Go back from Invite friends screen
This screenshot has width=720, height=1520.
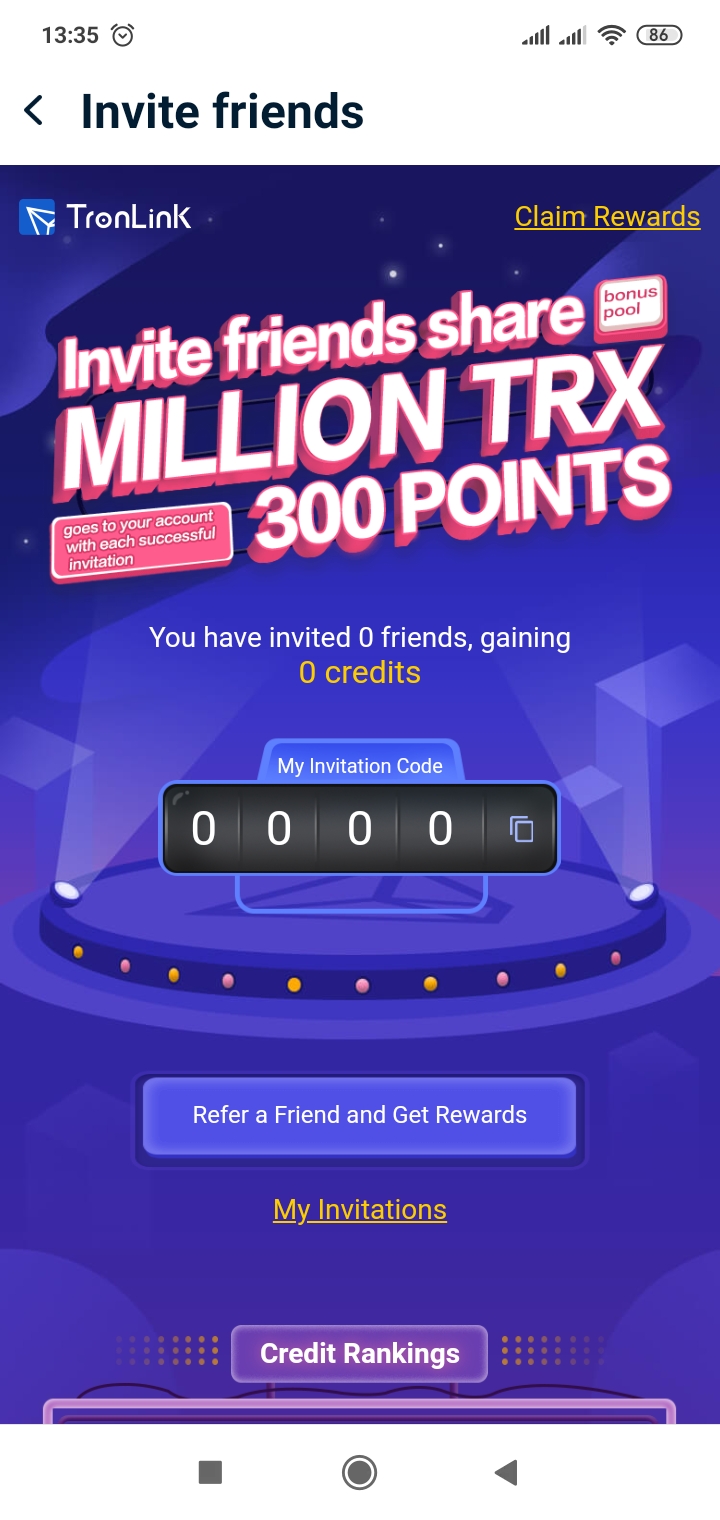click(35, 111)
